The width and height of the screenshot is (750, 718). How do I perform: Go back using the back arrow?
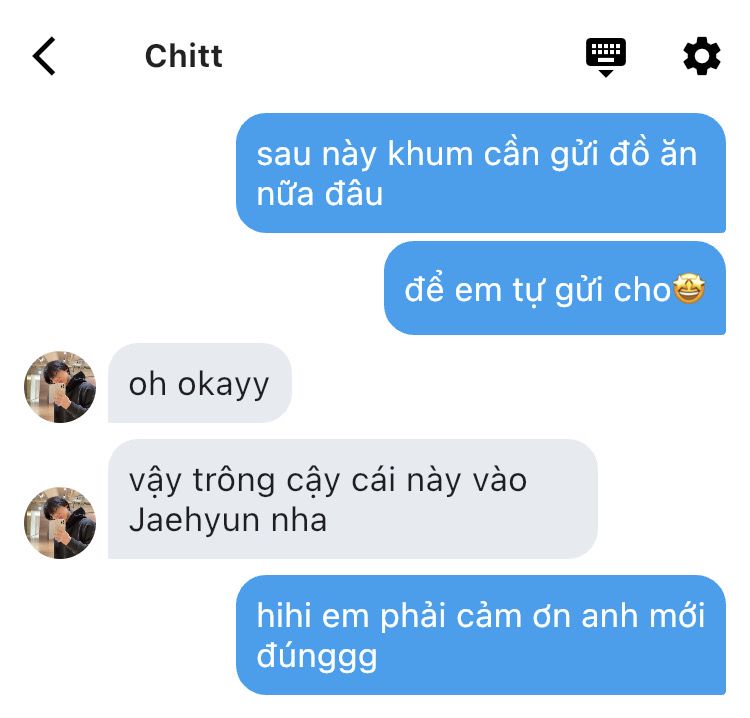coord(45,56)
